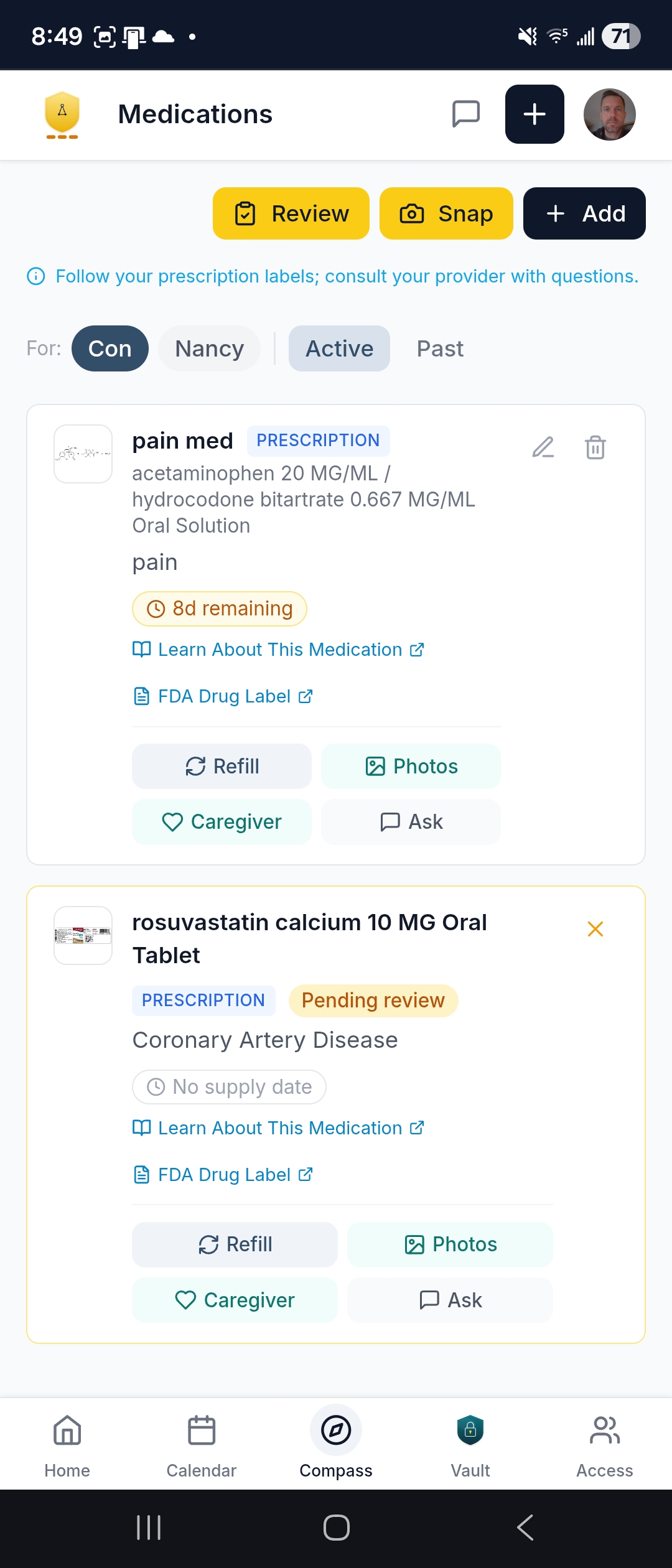This screenshot has width=672, height=1568.
Task: Open the profile avatar menu
Action: [609, 114]
